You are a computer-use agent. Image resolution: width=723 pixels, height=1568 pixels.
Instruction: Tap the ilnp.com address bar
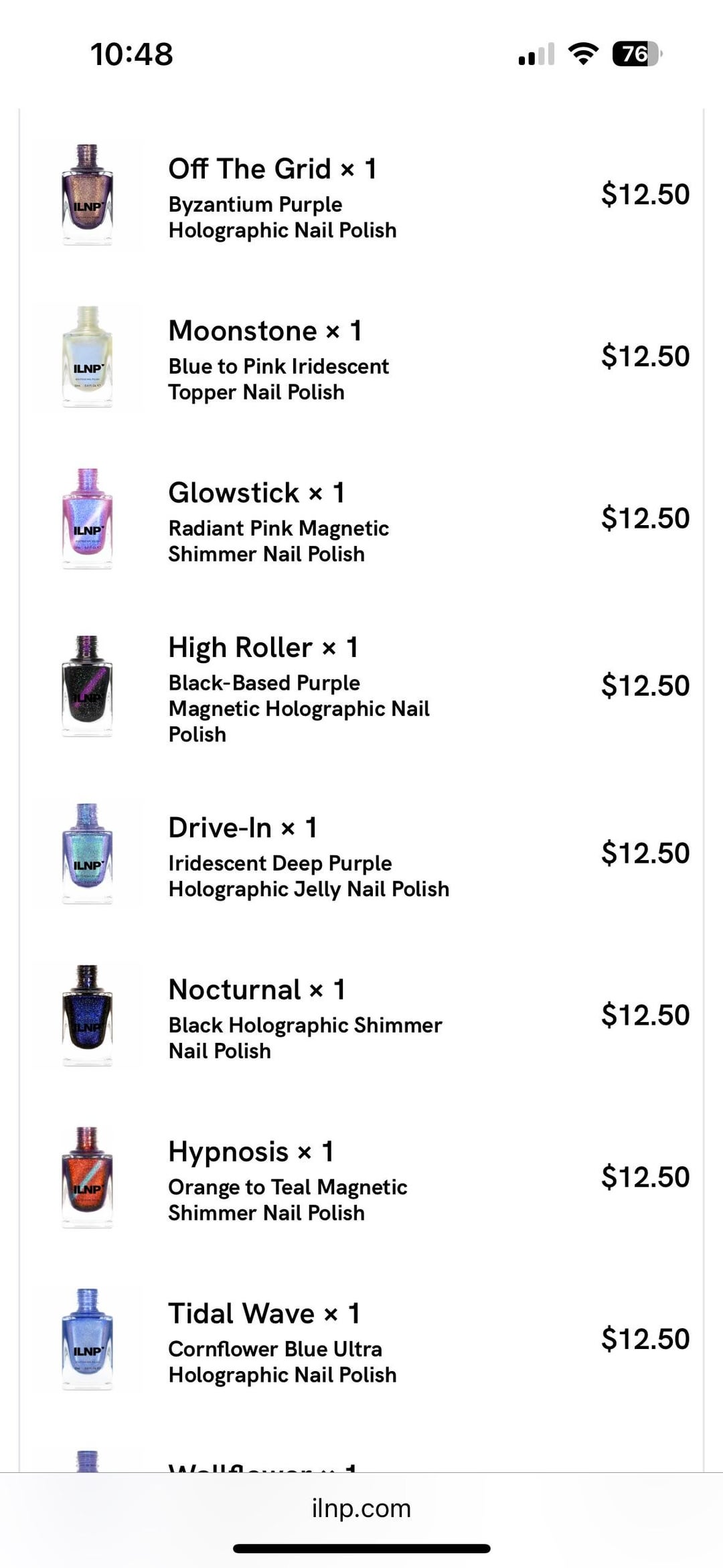pyautogui.click(x=361, y=1508)
